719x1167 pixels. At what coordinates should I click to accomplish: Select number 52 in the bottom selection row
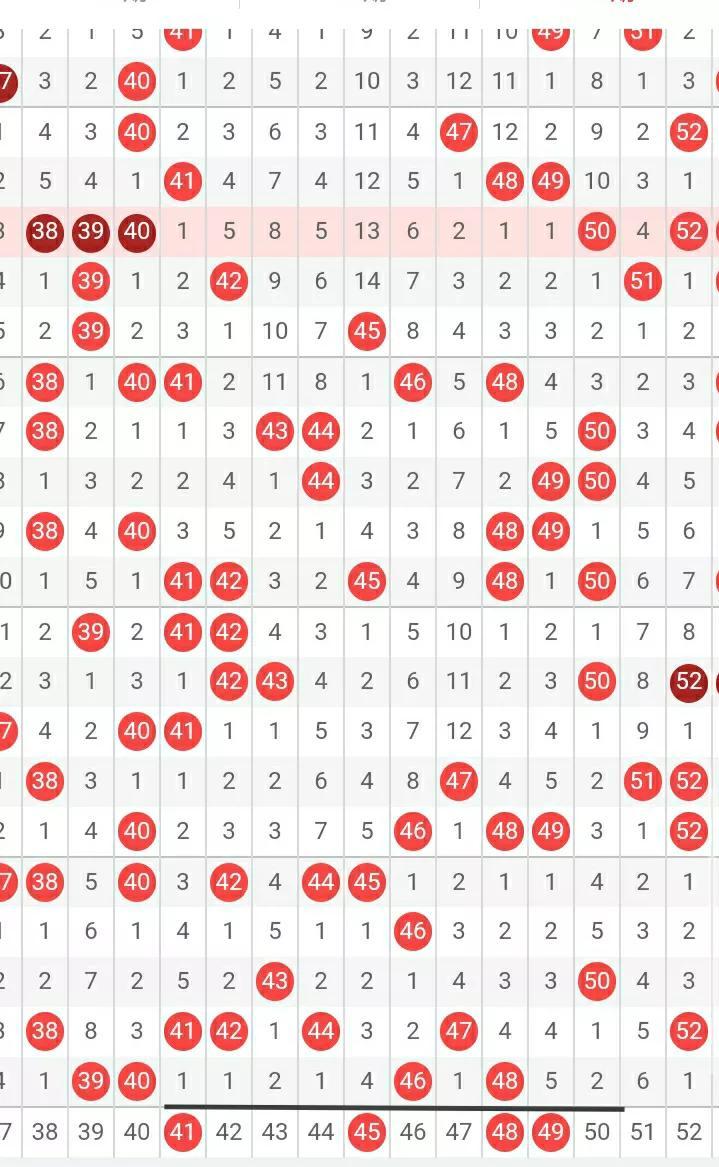click(688, 1132)
